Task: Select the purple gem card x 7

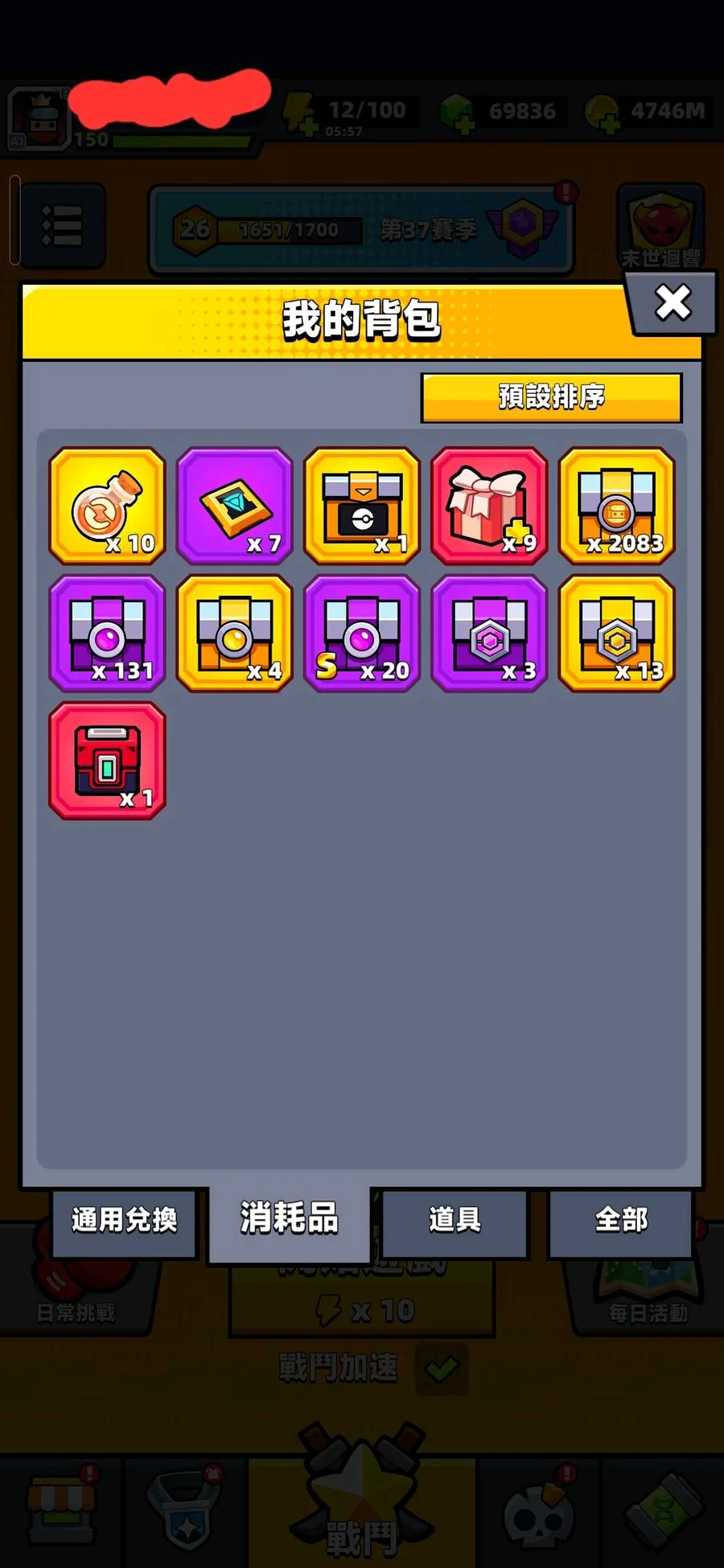Action: (x=235, y=506)
